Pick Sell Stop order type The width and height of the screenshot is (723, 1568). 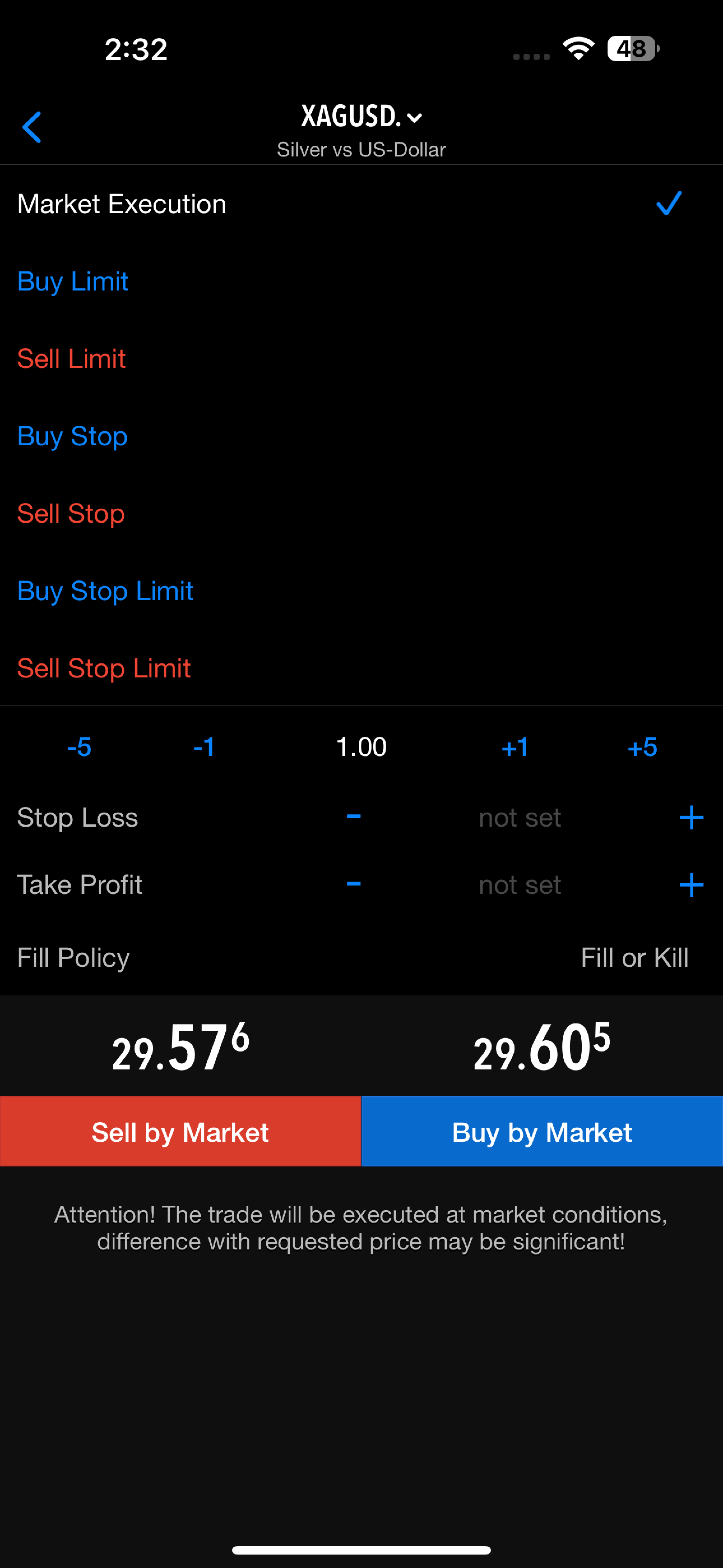(x=71, y=513)
